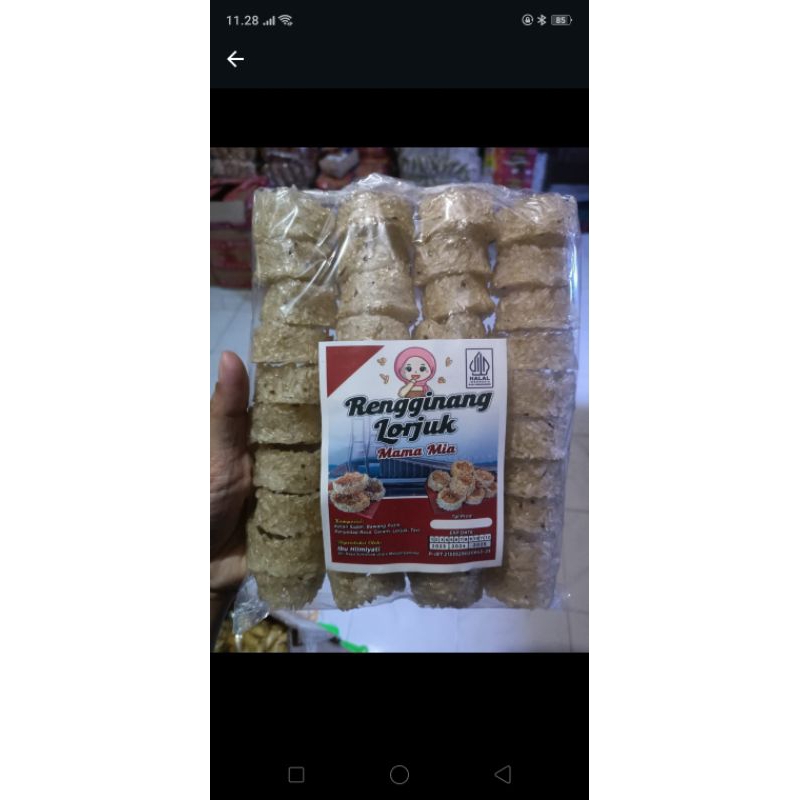Tap the Rengginang Lorjuk photo
Viewport: 800px width, 800px height.
(x=400, y=400)
